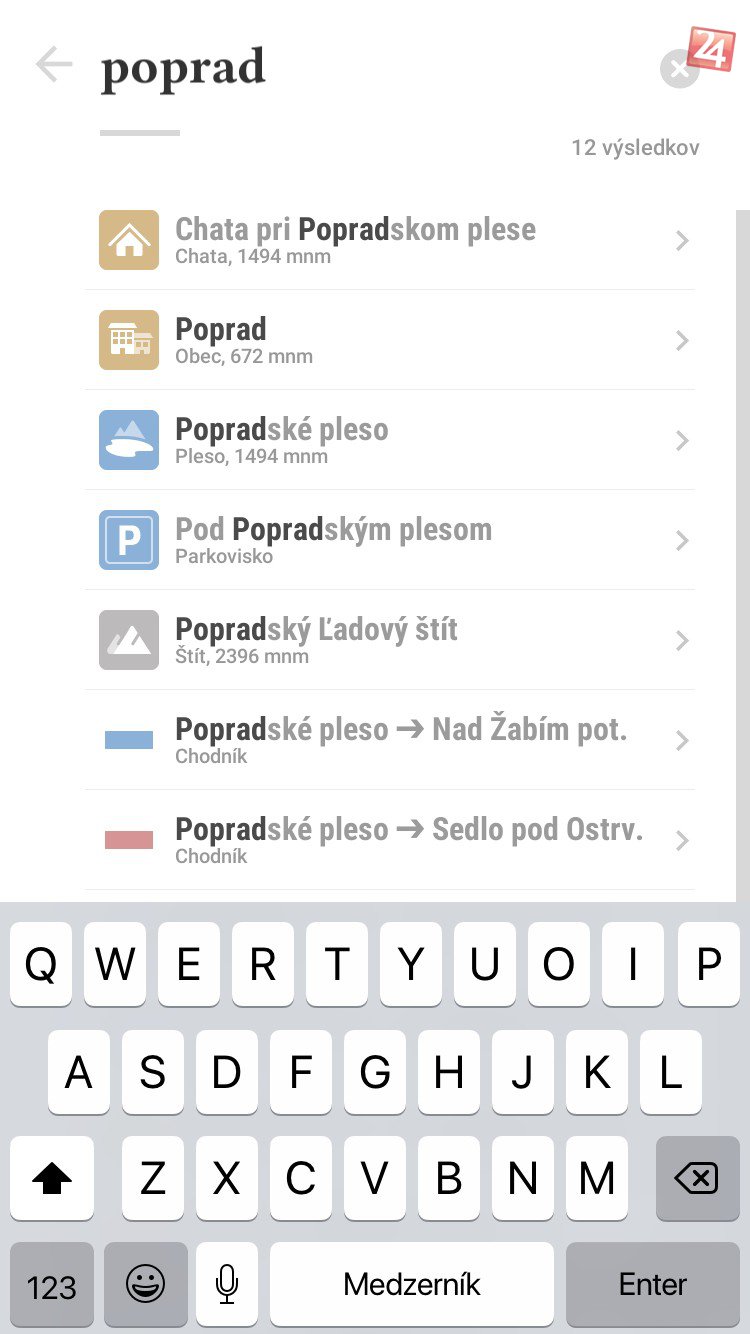
Task: Clear the search text with the X button
Action: tap(679, 69)
